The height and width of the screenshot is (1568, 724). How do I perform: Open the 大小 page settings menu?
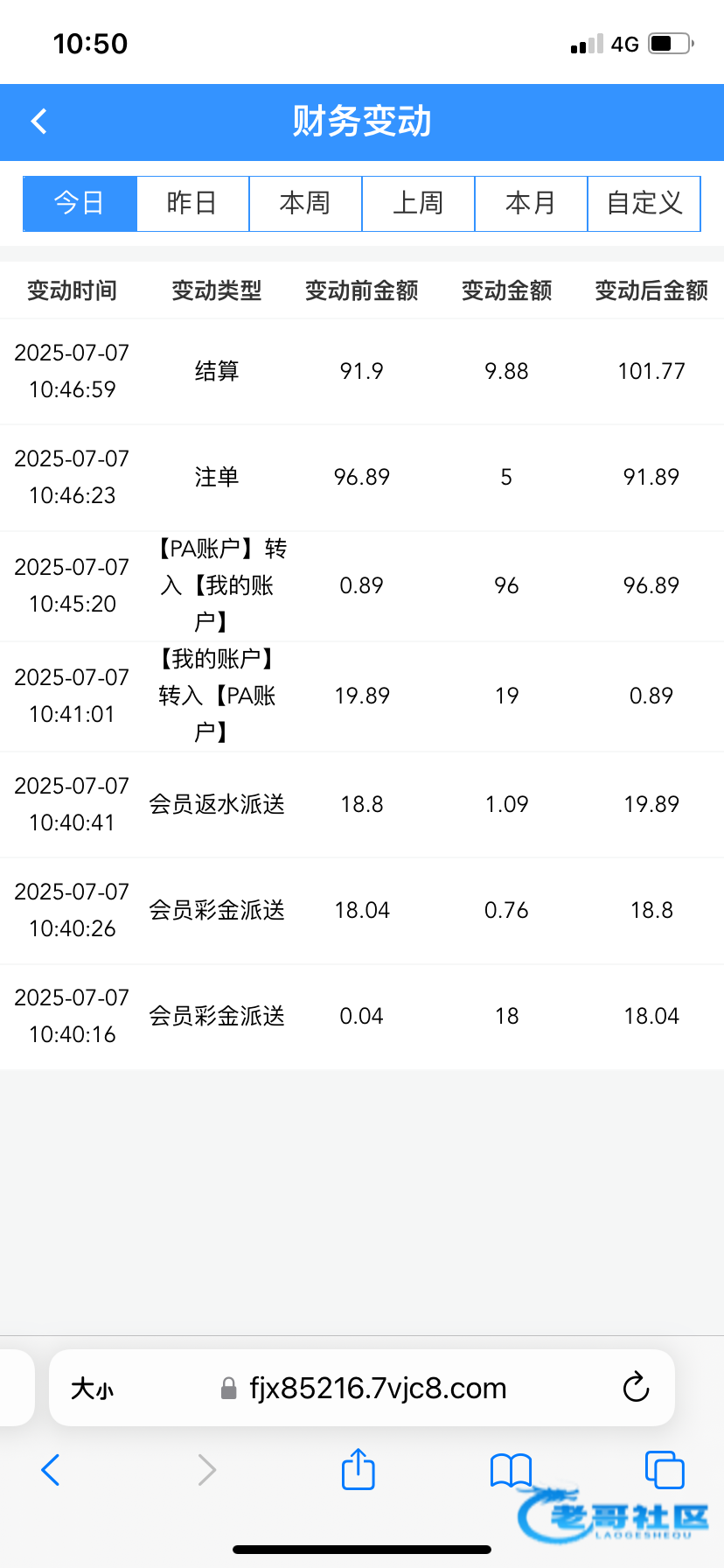click(x=93, y=1388)
